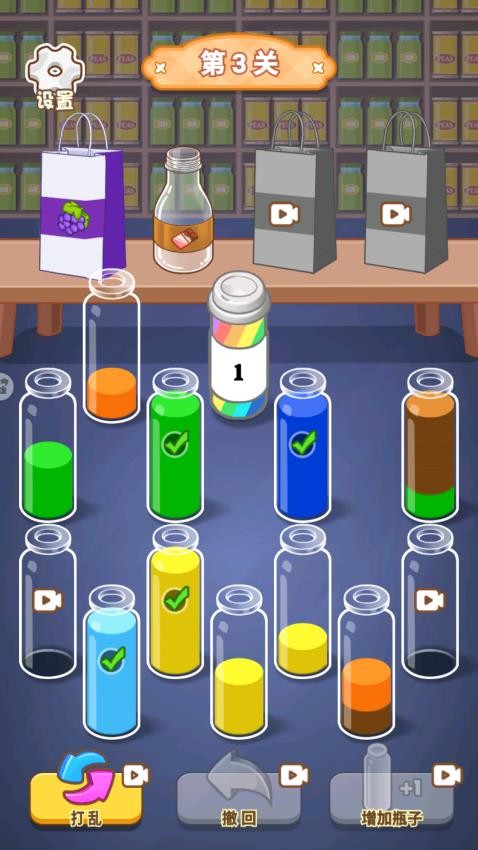Tap the rainbow bottle labeled 1
The height and width of the screenshot is (850, 478).
238,346
